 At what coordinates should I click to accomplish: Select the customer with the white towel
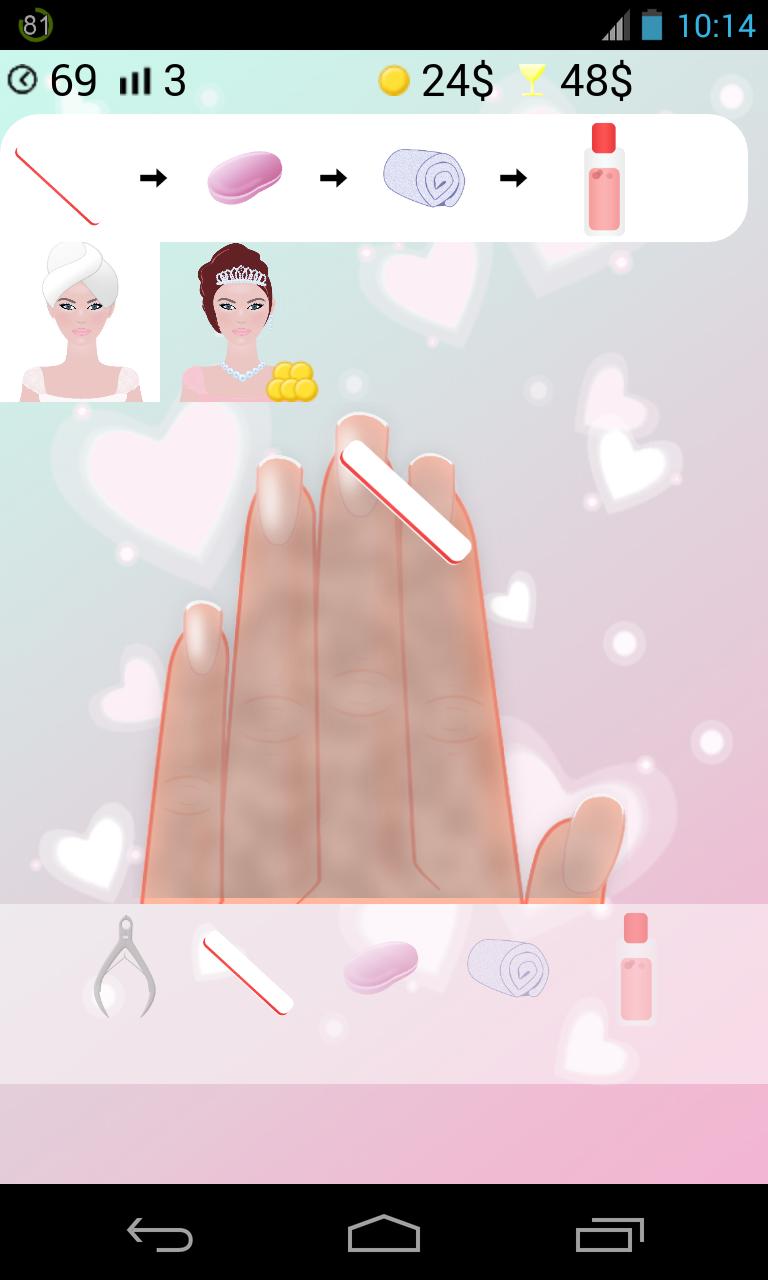[80, 322]
